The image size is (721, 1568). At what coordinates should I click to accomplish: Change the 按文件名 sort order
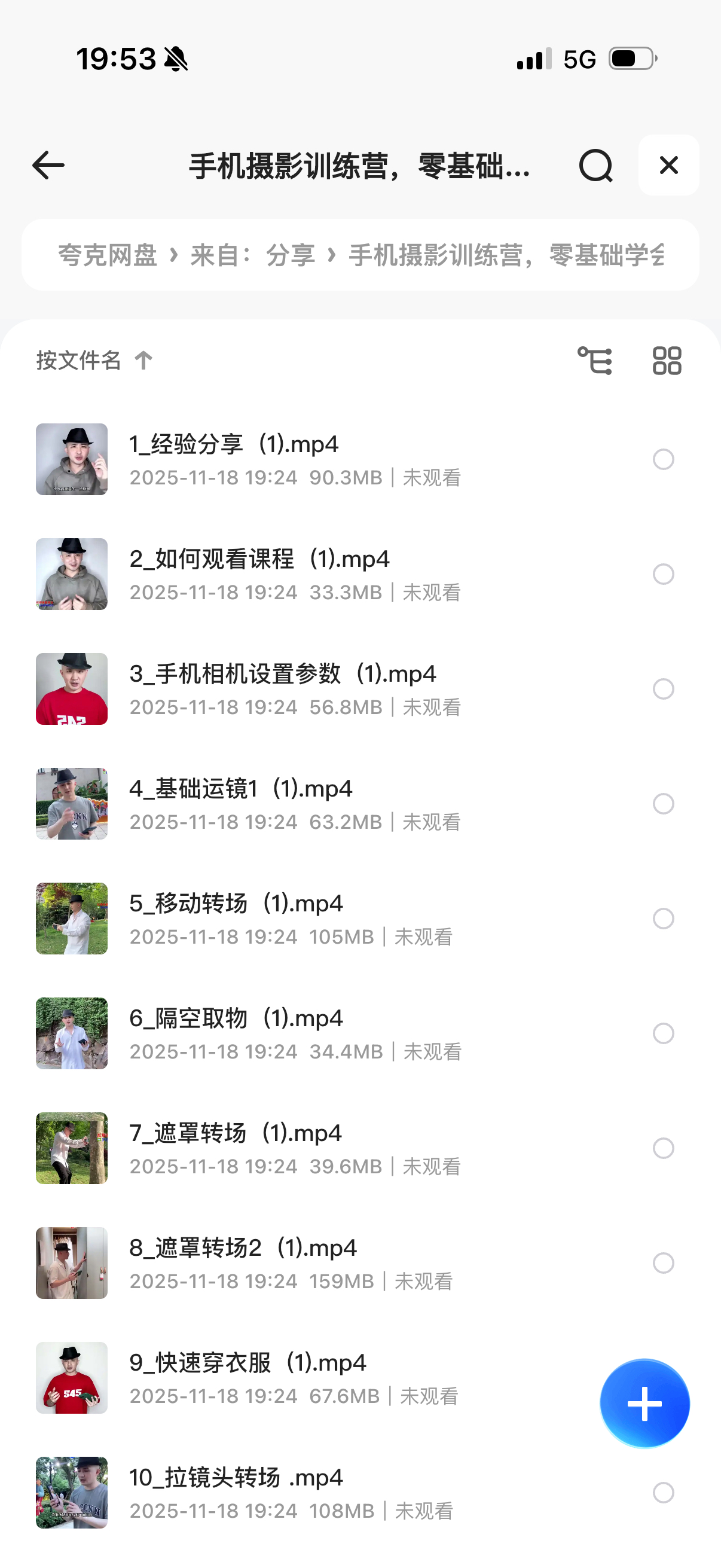coord(94,361)
